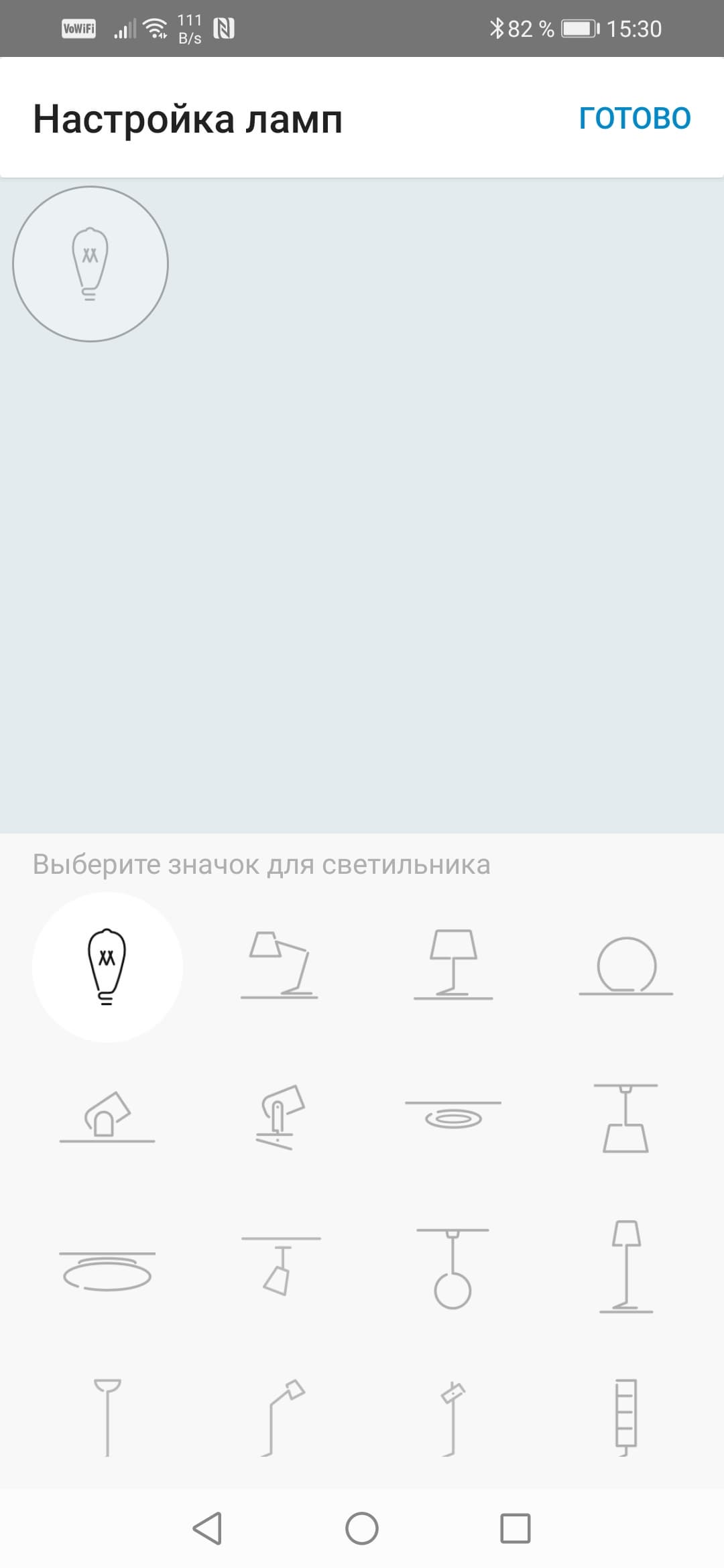Choose the round pendant globe icon
This screenshot has height=1568, width=724.
click(x=453, y=1268)
